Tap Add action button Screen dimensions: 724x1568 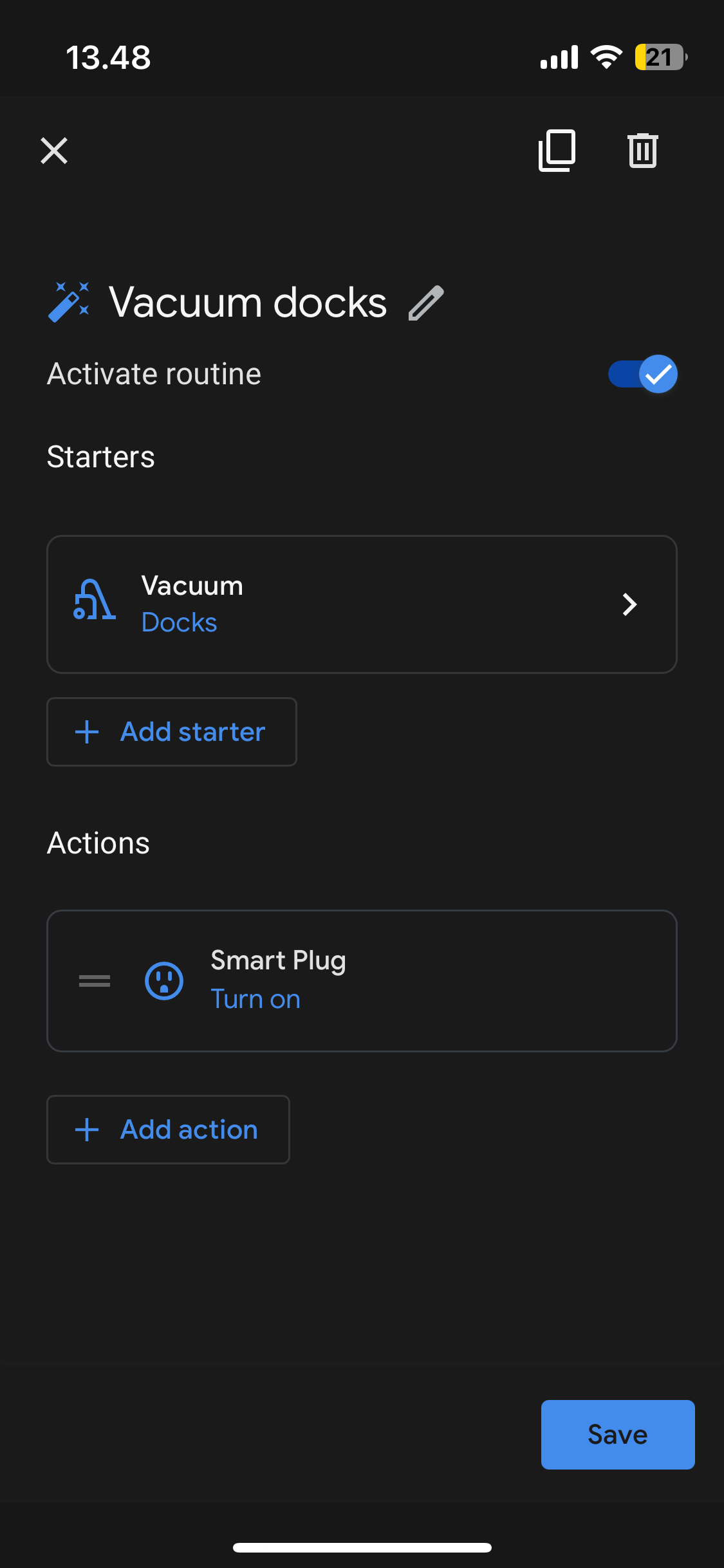tap(168, 1130)
